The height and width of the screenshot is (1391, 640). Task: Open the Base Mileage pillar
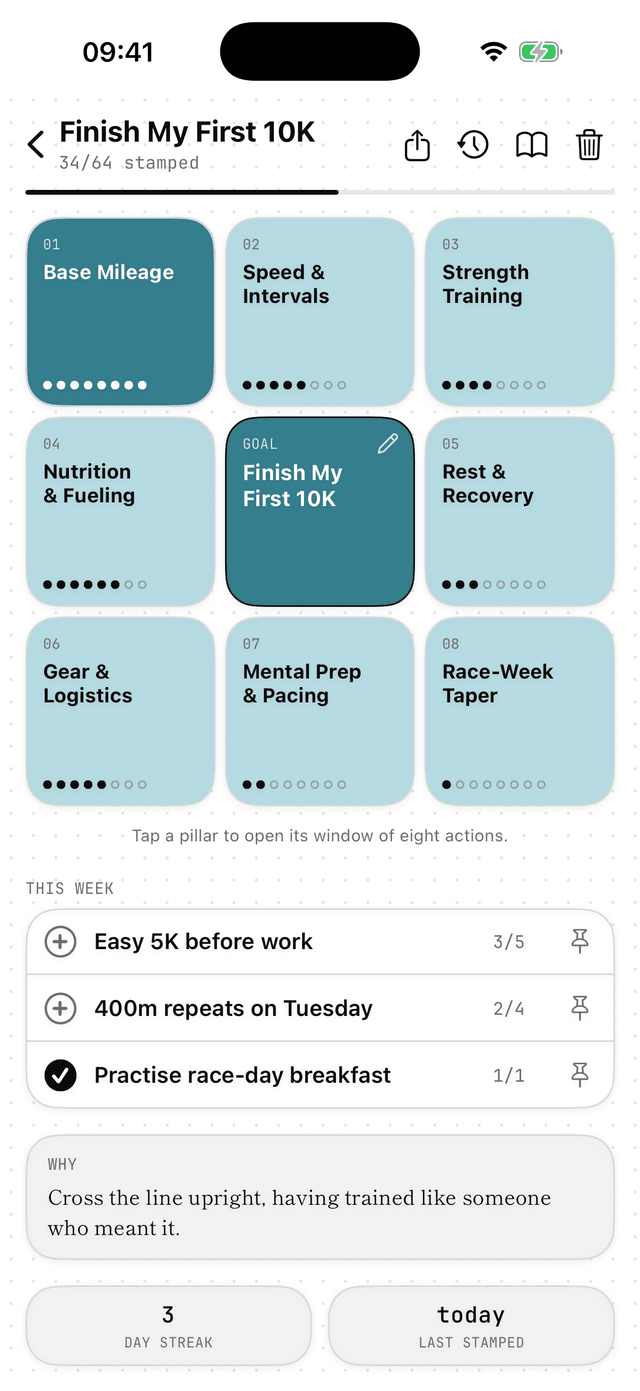[x=120, y=312]
